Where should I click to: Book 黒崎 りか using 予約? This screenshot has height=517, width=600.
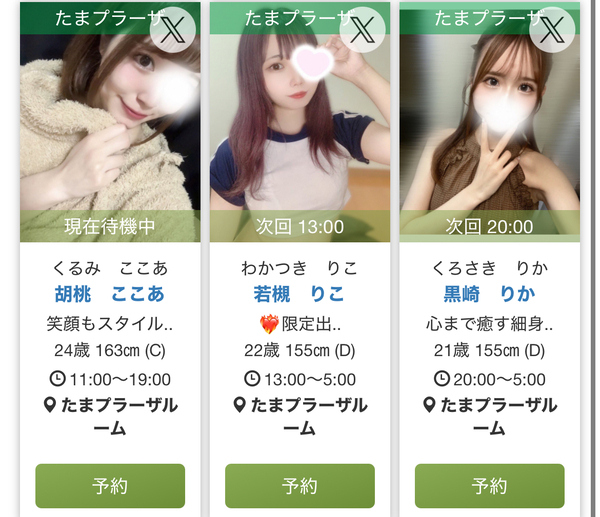[x=489, y=486]
